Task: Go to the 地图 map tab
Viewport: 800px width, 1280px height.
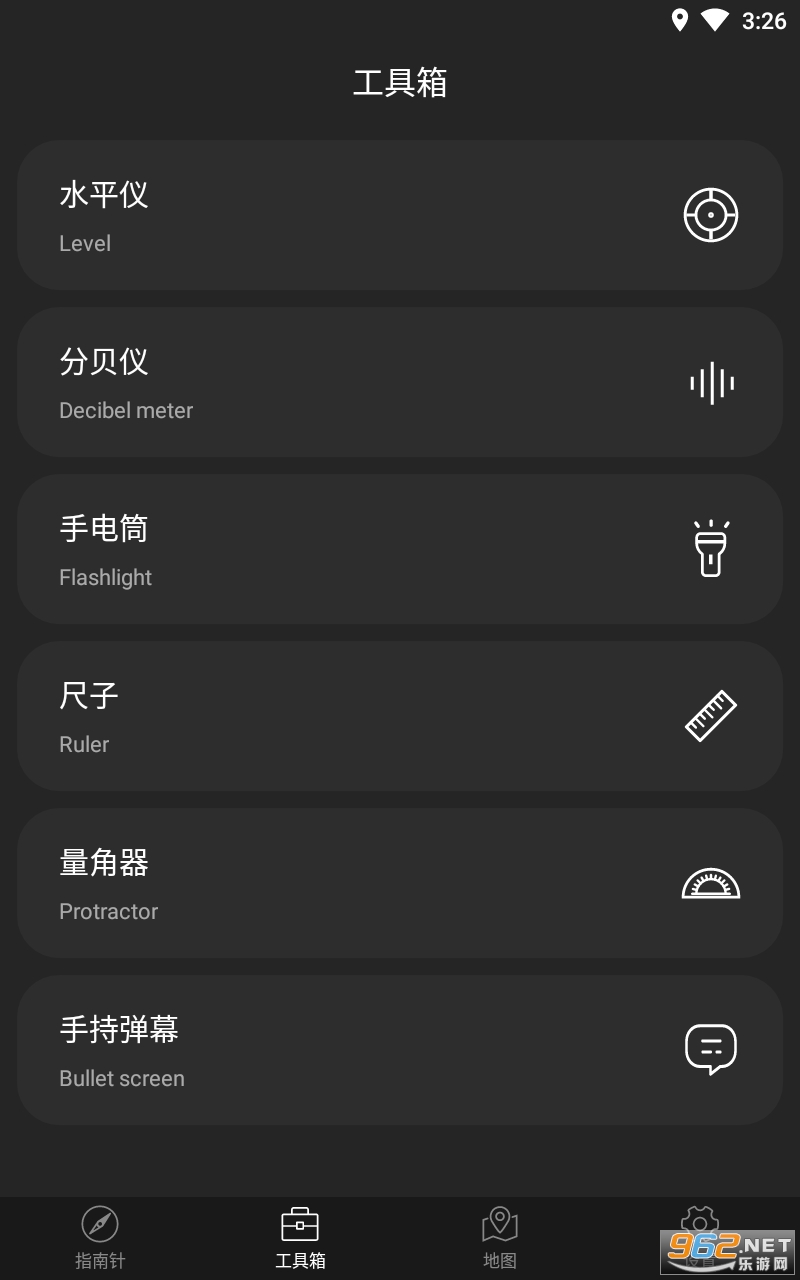Action: [500, 1237]
